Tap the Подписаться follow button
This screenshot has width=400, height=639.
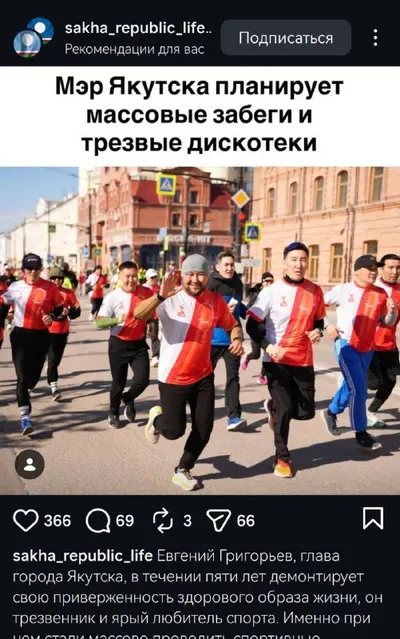click(x=286, y=38)
